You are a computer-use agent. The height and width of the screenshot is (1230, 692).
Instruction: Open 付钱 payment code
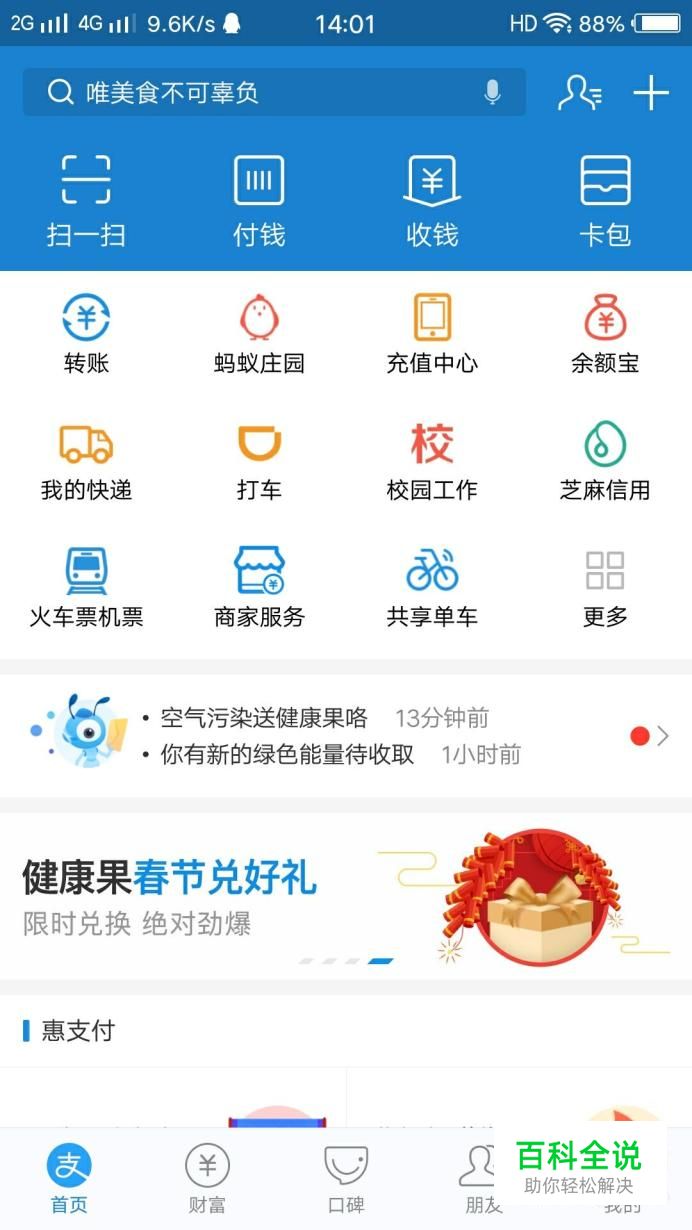259,200
